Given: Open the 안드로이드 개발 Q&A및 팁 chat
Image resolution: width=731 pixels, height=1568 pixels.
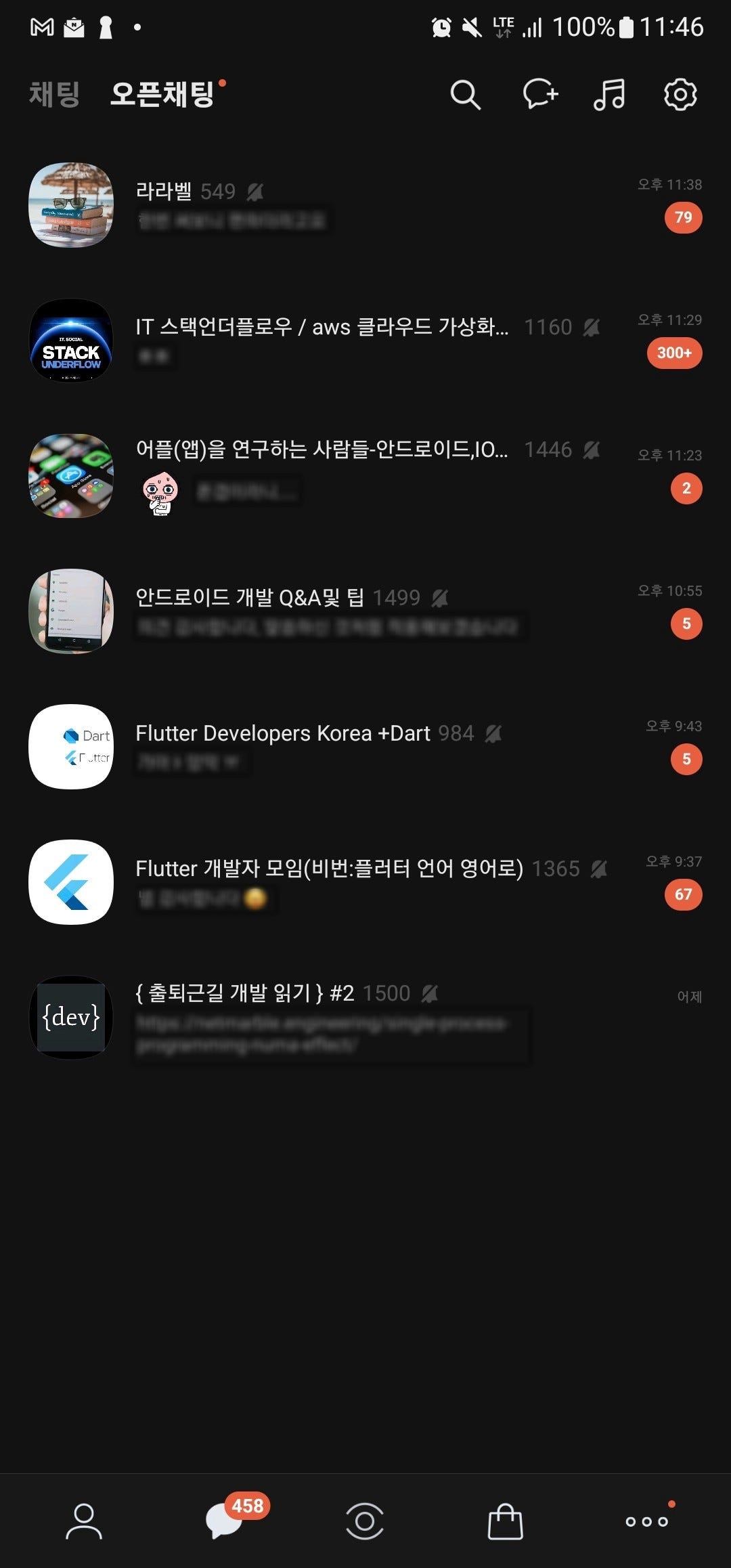Looking at the screenshot, I should pyautogui.click(x=365, y=611).
